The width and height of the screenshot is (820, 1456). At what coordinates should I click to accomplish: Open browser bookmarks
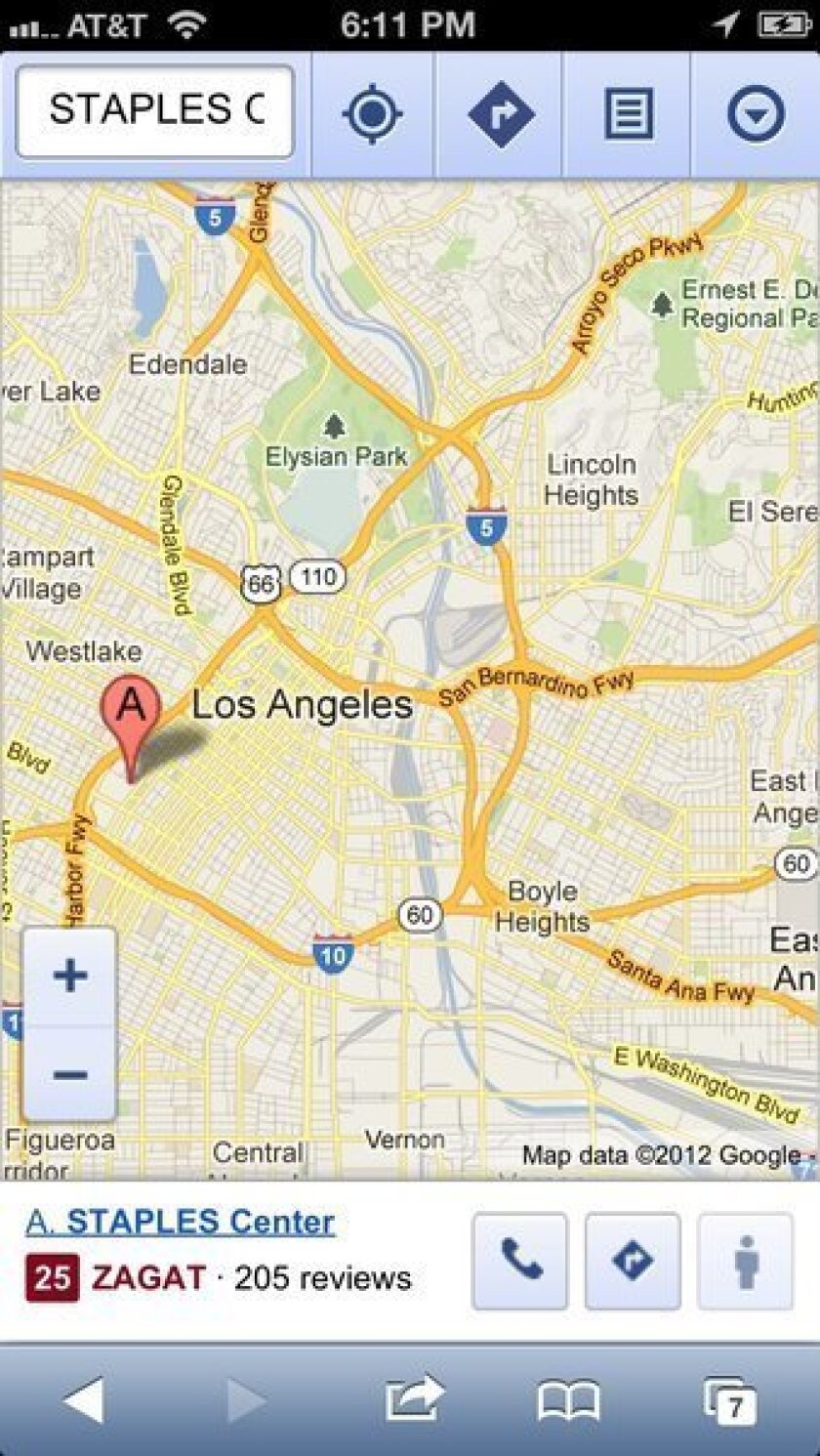(x=569, y=1402)
